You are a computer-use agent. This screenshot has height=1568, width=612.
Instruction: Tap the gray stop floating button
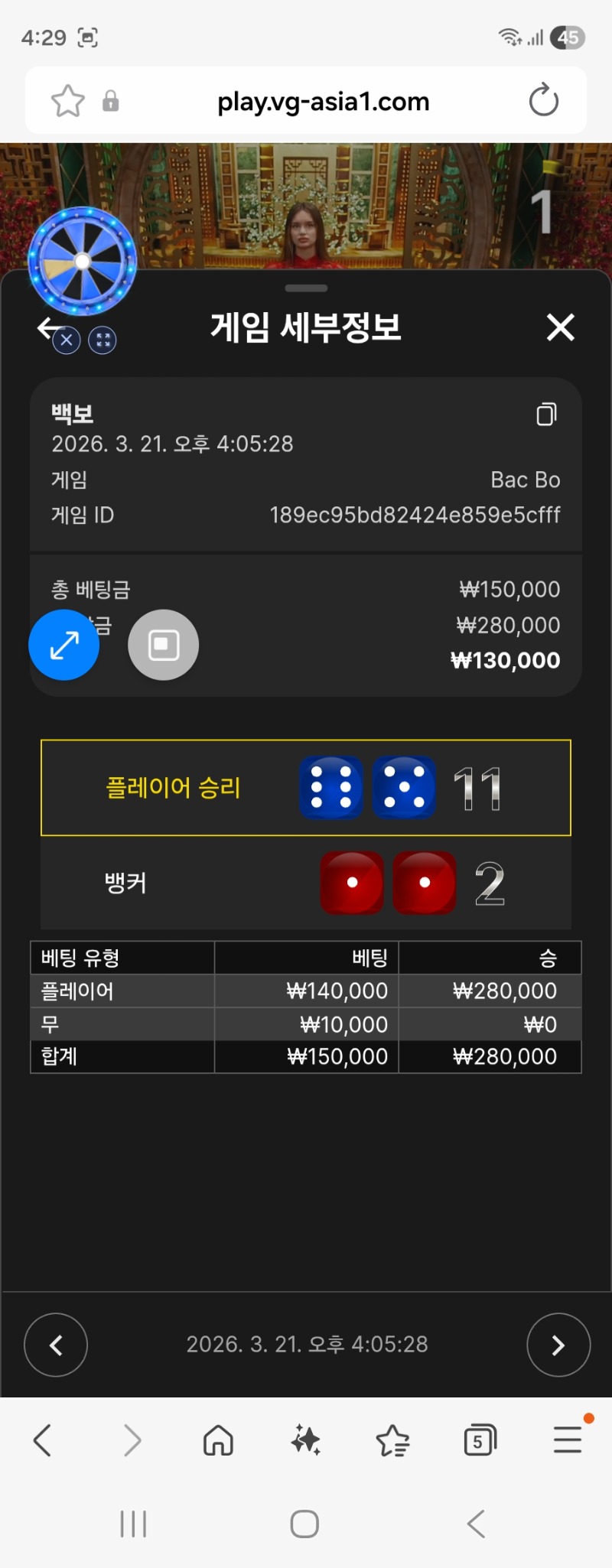163,645
